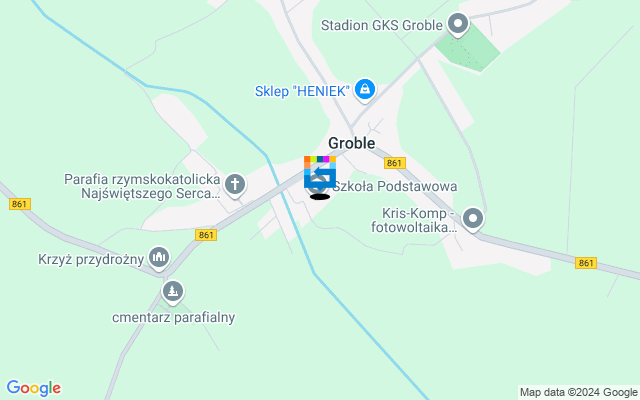Select the Sklep "HENIEK" shop pin
This screenshot has width=640, height=400.
(365, 91)
